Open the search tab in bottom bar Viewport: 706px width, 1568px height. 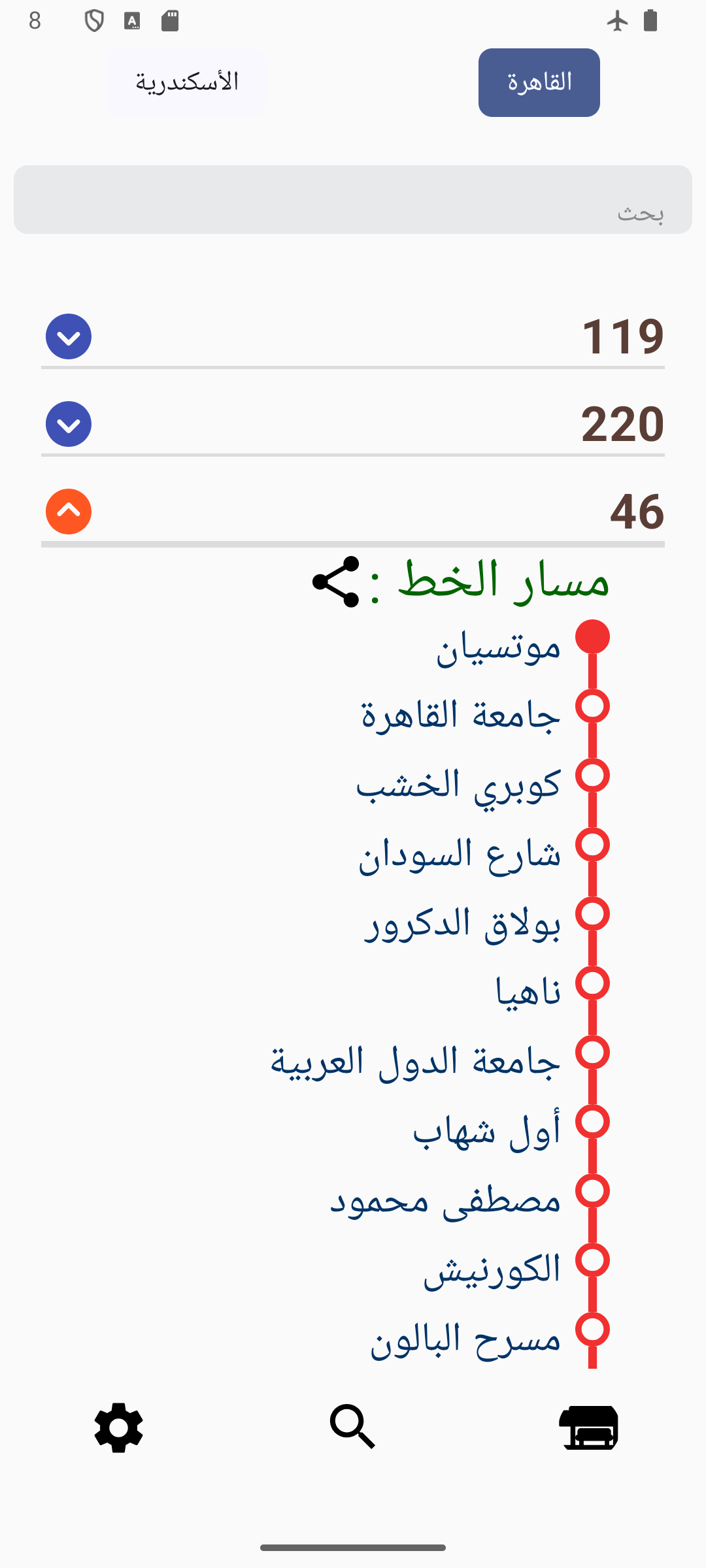(353, 1428)
